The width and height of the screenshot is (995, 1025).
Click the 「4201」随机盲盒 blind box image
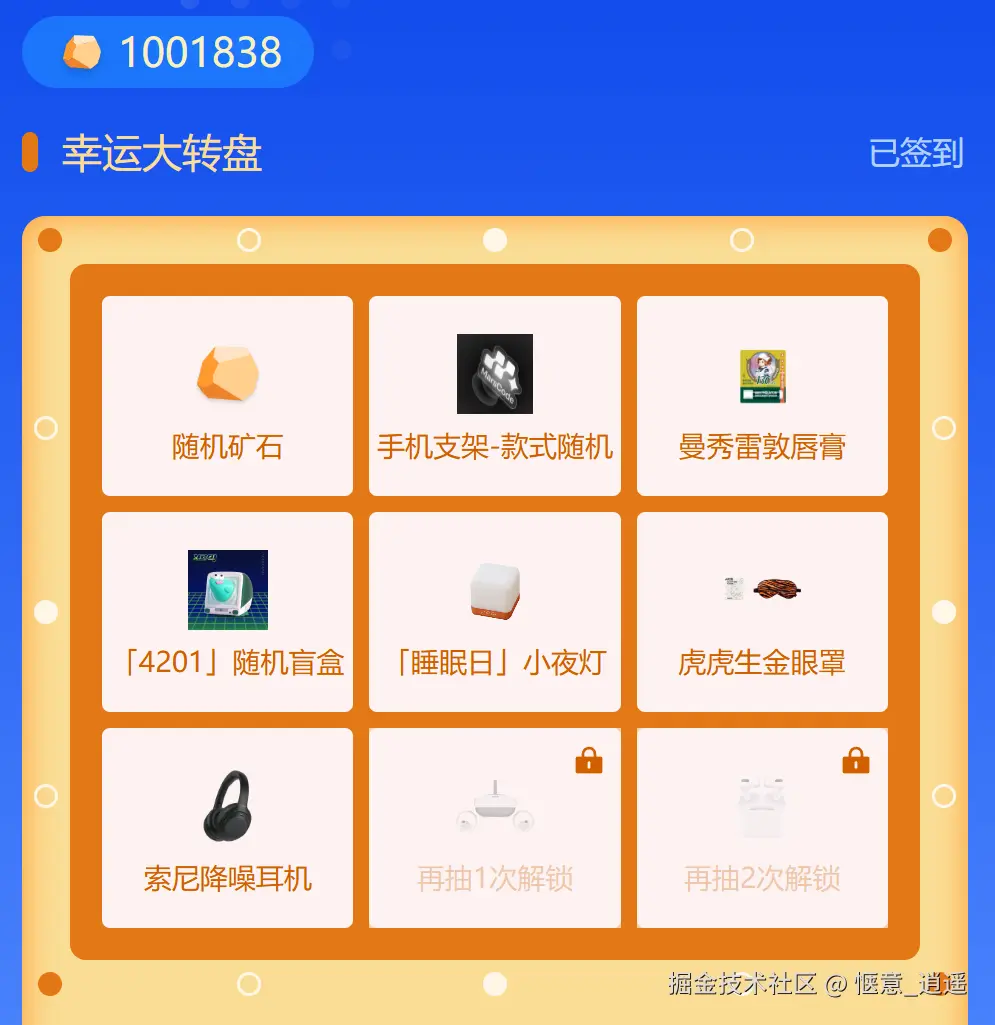coord(227,591)
